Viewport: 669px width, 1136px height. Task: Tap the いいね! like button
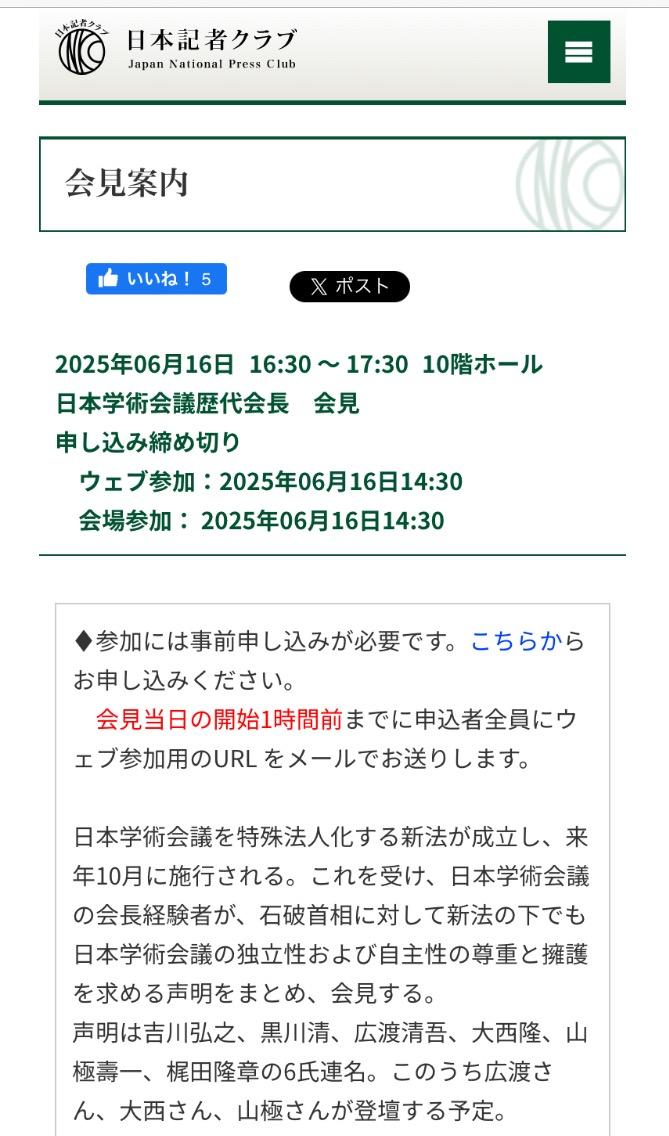tap(156, 279)
